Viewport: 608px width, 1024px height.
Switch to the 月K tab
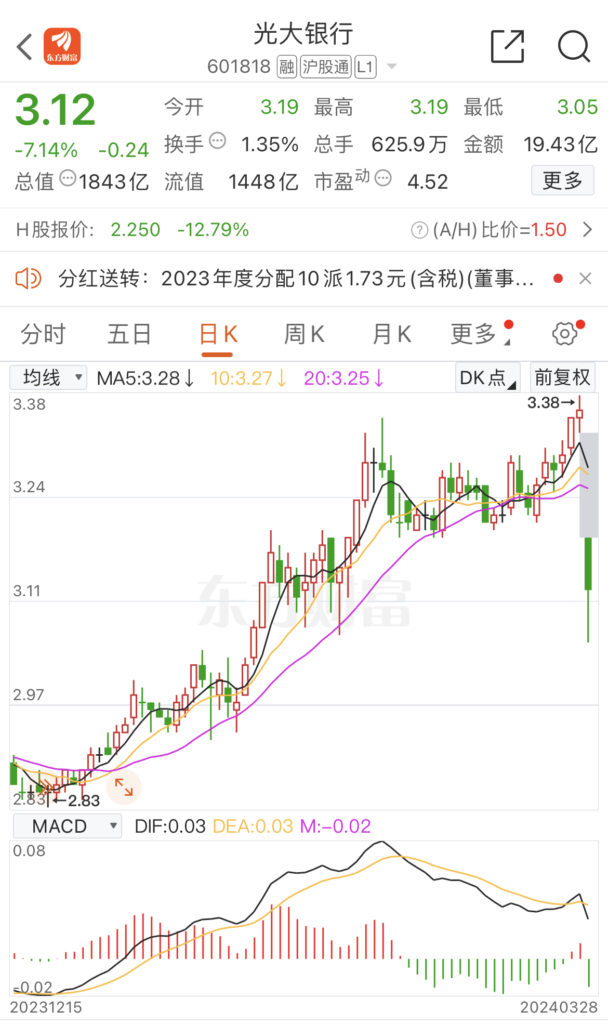click(391, 334)
